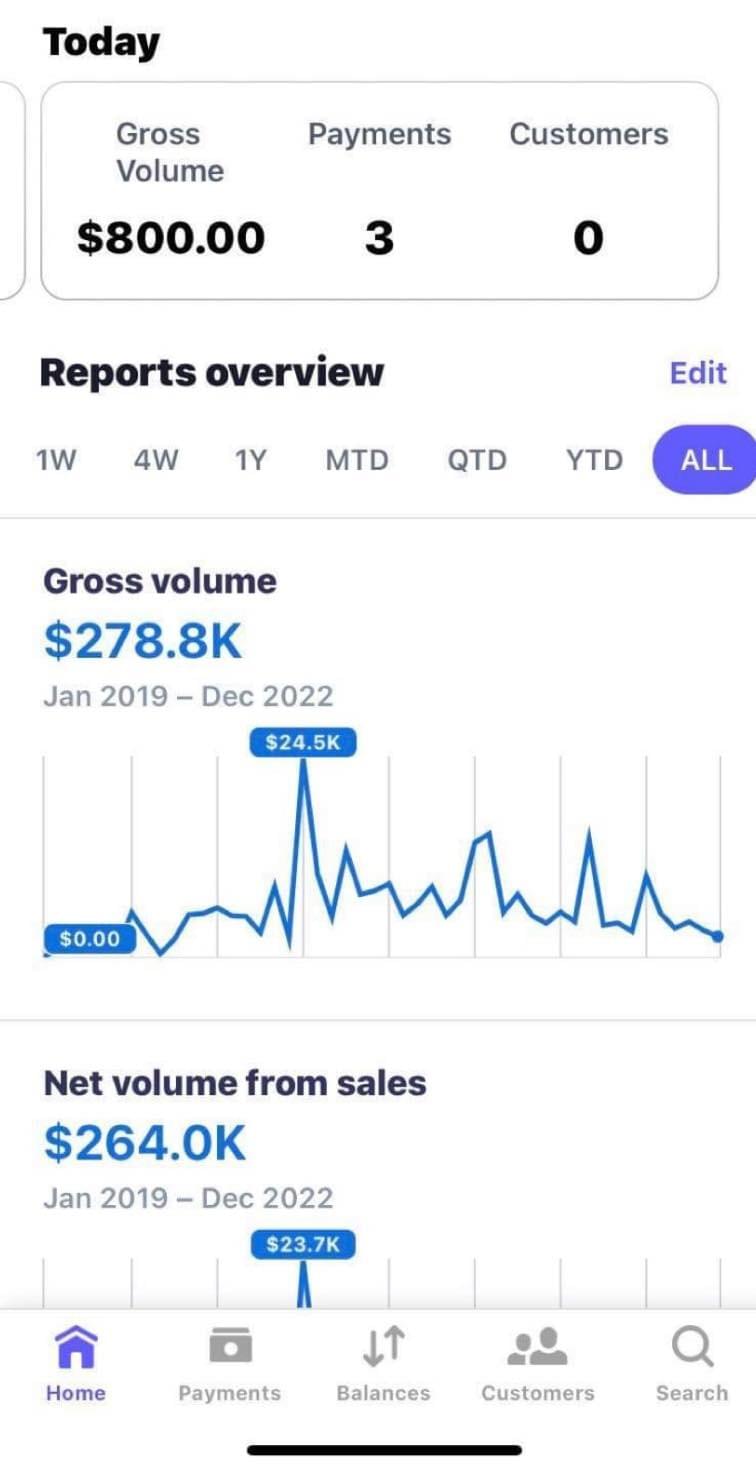Open the Today summary card
This screenshot has height=1472, width=756.
tap(379, 191)
